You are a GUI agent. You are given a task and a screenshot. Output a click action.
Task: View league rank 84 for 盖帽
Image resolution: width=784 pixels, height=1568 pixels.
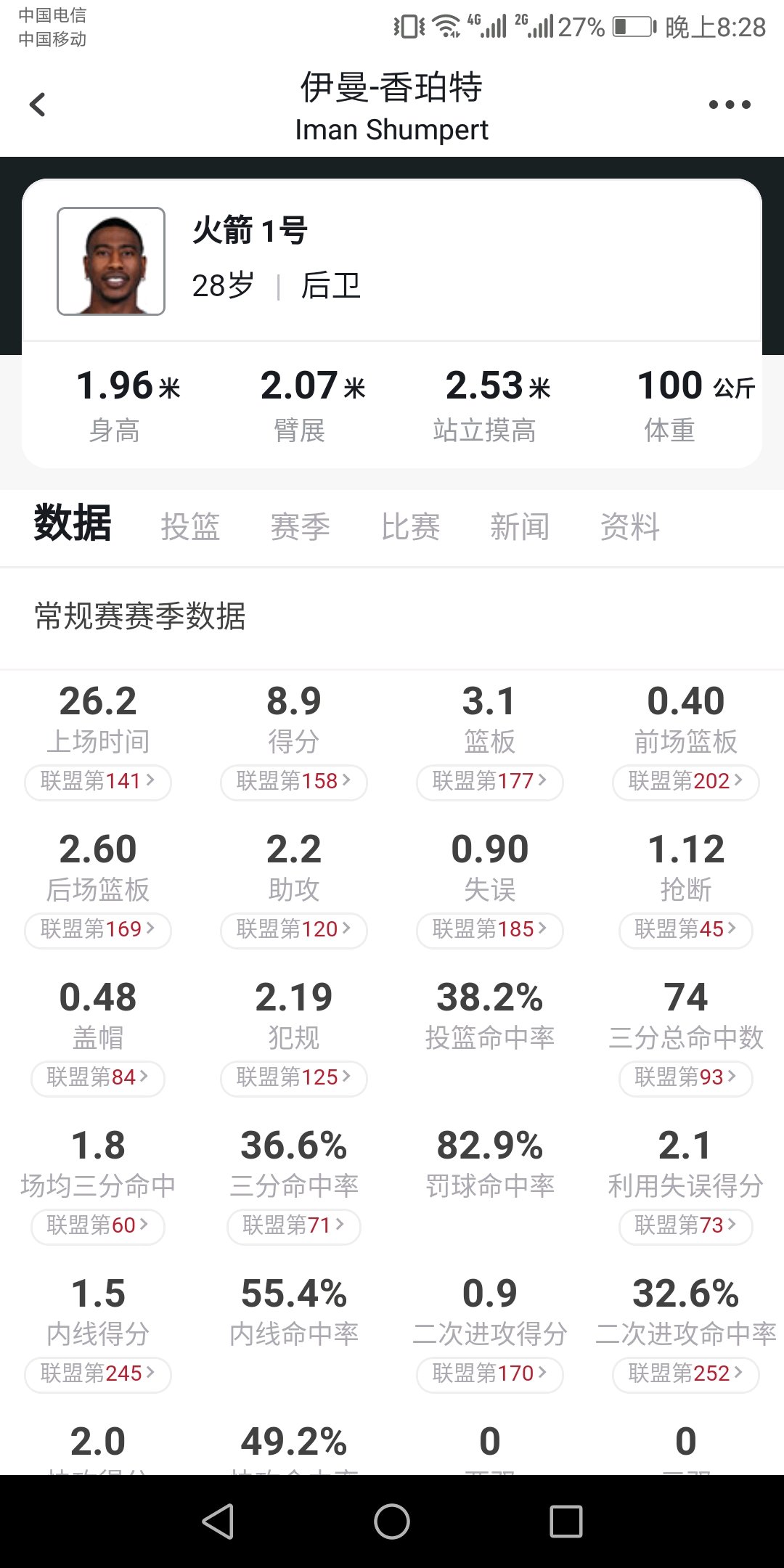(98, 1078)
